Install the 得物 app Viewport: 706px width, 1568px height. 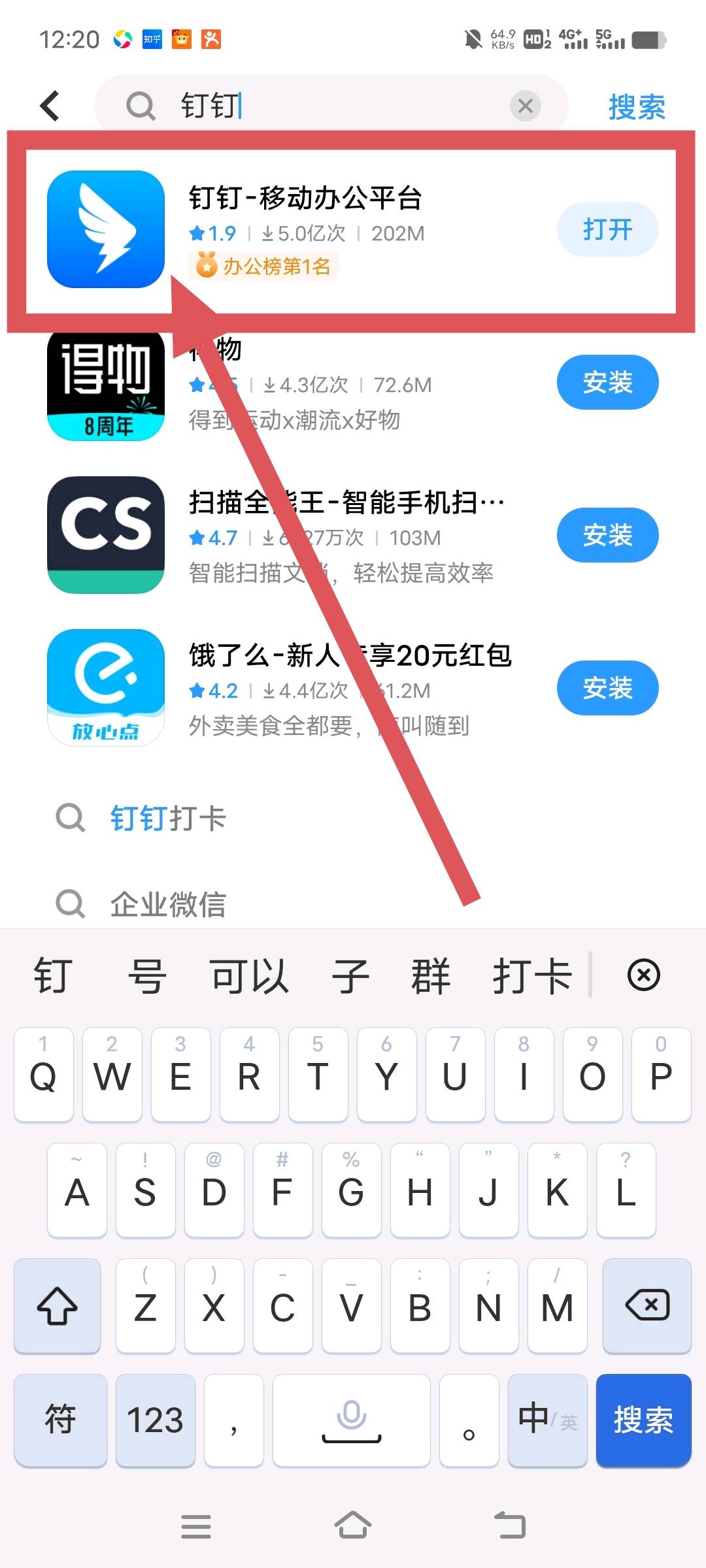coord(607,382)
